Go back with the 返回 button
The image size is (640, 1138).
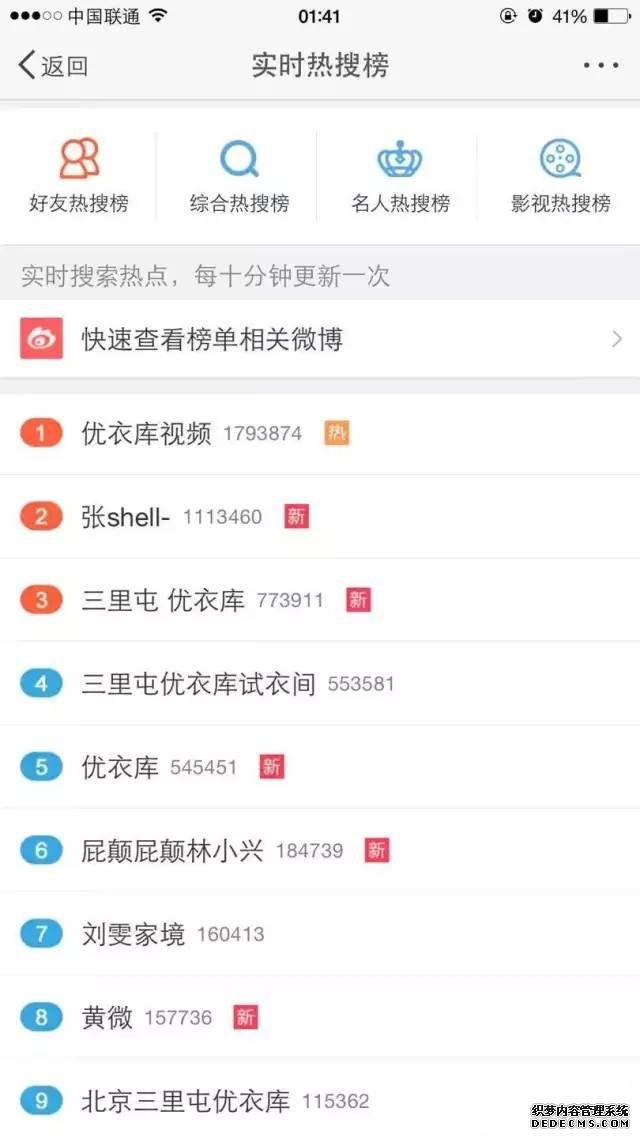52,65
